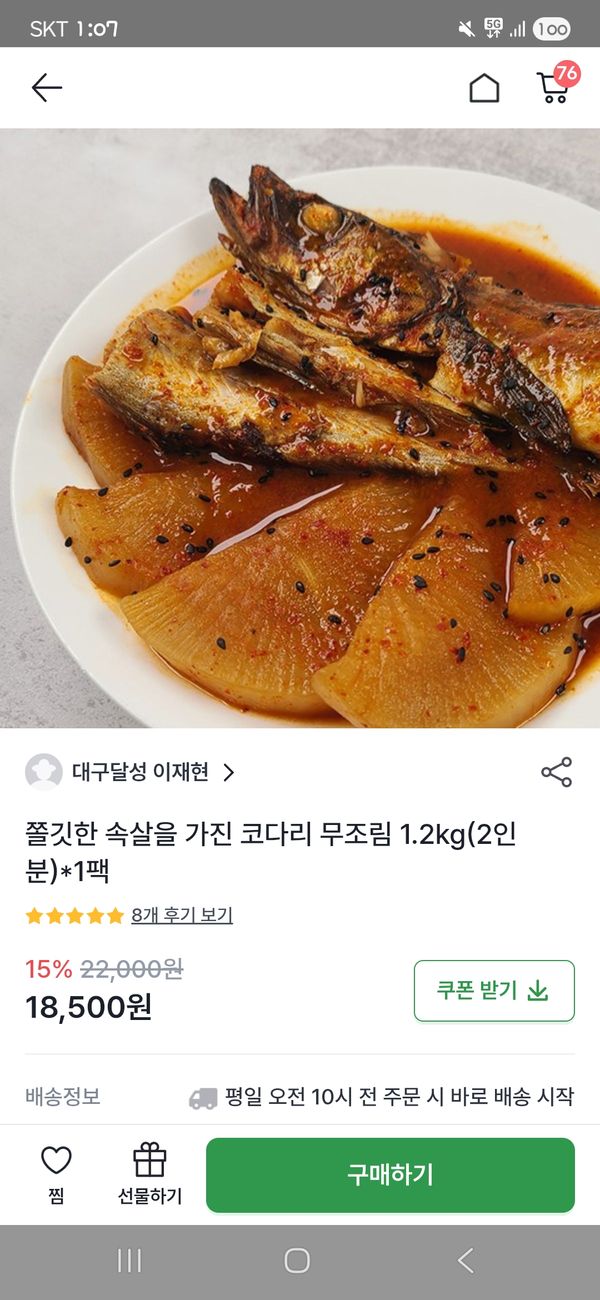Open the shopping cart with 76 items
The width and height of the screenshot is (600, 1300).
pyautogui.click(x=553, y=87)
